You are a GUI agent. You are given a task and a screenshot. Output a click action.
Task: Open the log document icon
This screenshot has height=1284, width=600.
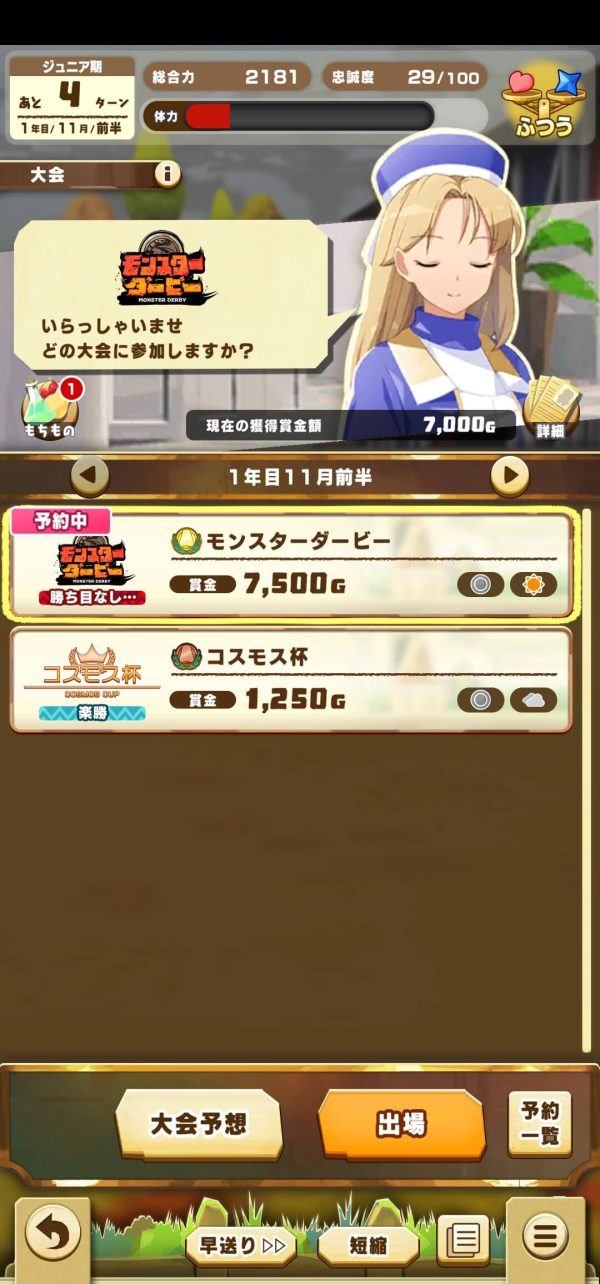click(x=463, y=1241)
